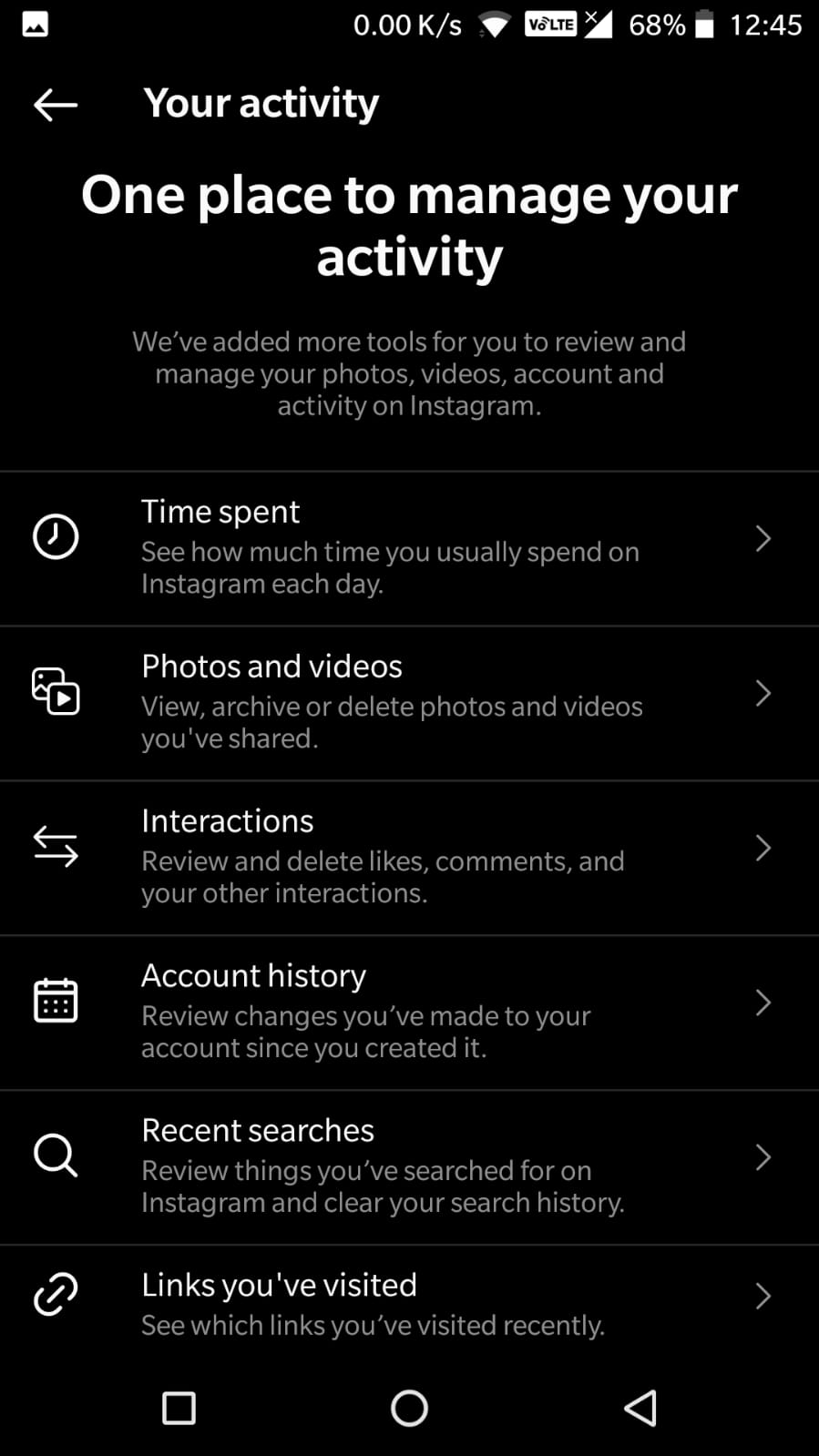Viewport: 819px width, 1456px height.
Task: Tap the system home button
Action: (x=409, y=1408)
